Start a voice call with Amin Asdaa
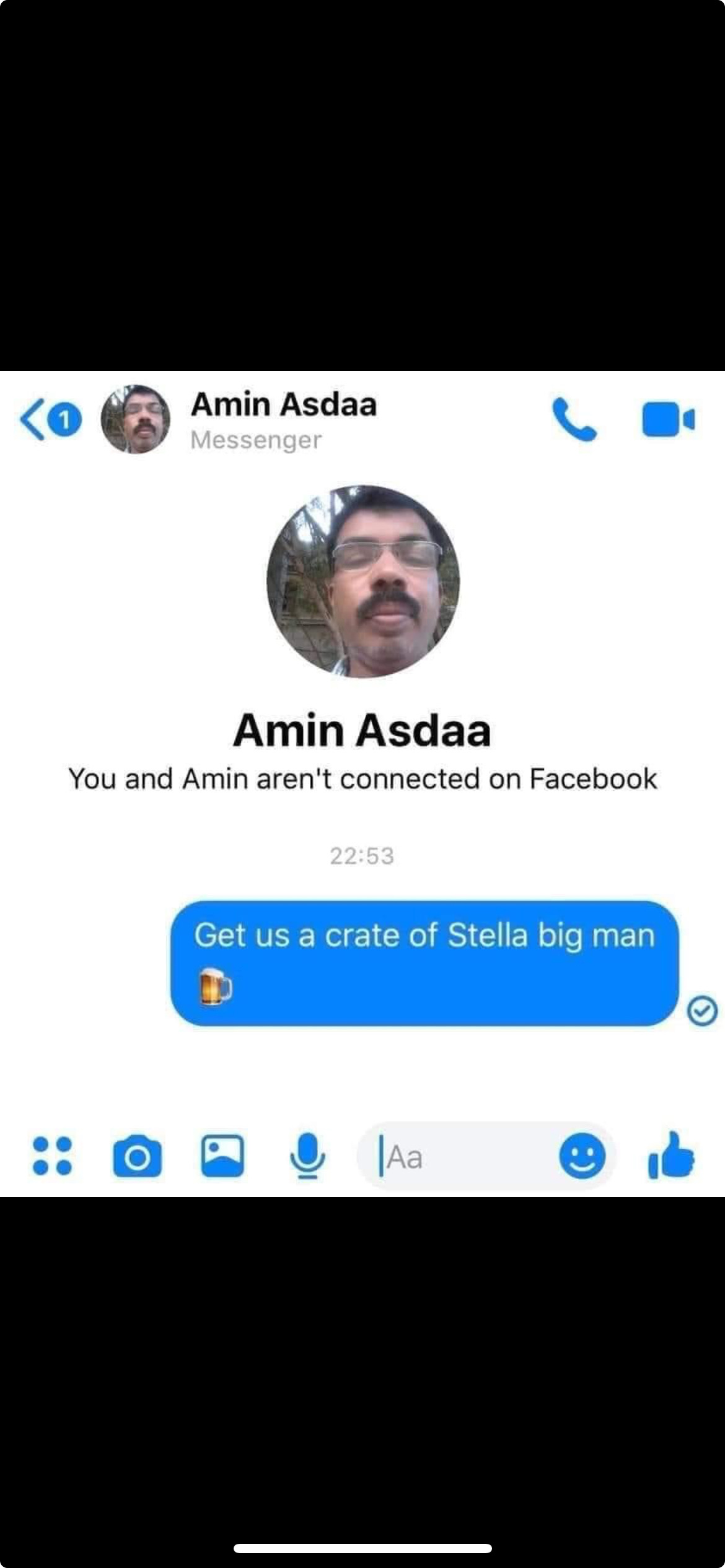 click(x=574, y=419)
